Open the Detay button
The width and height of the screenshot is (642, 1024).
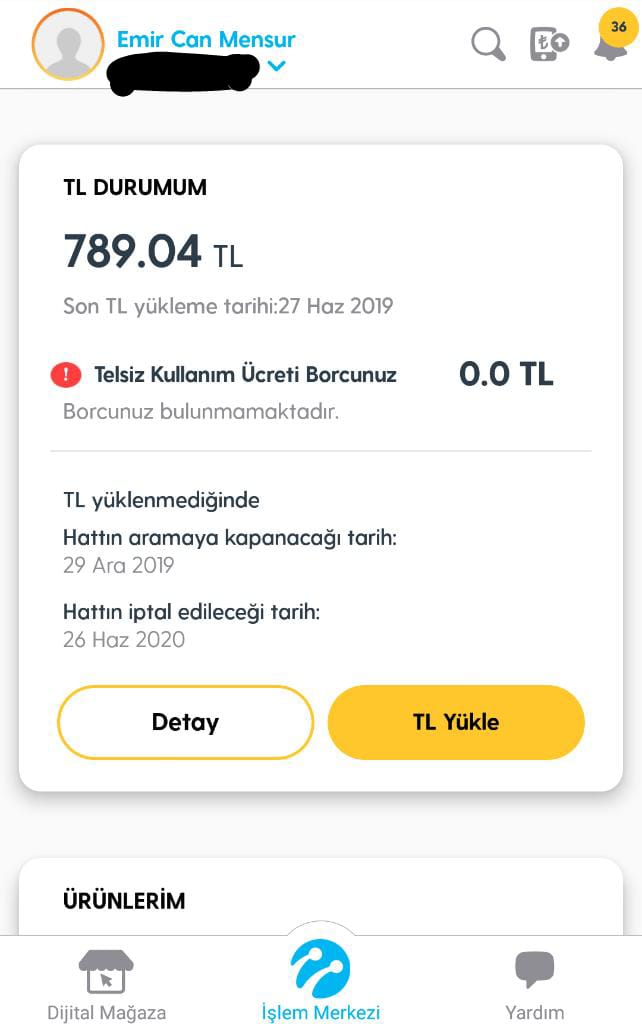[x=186, y=722]
